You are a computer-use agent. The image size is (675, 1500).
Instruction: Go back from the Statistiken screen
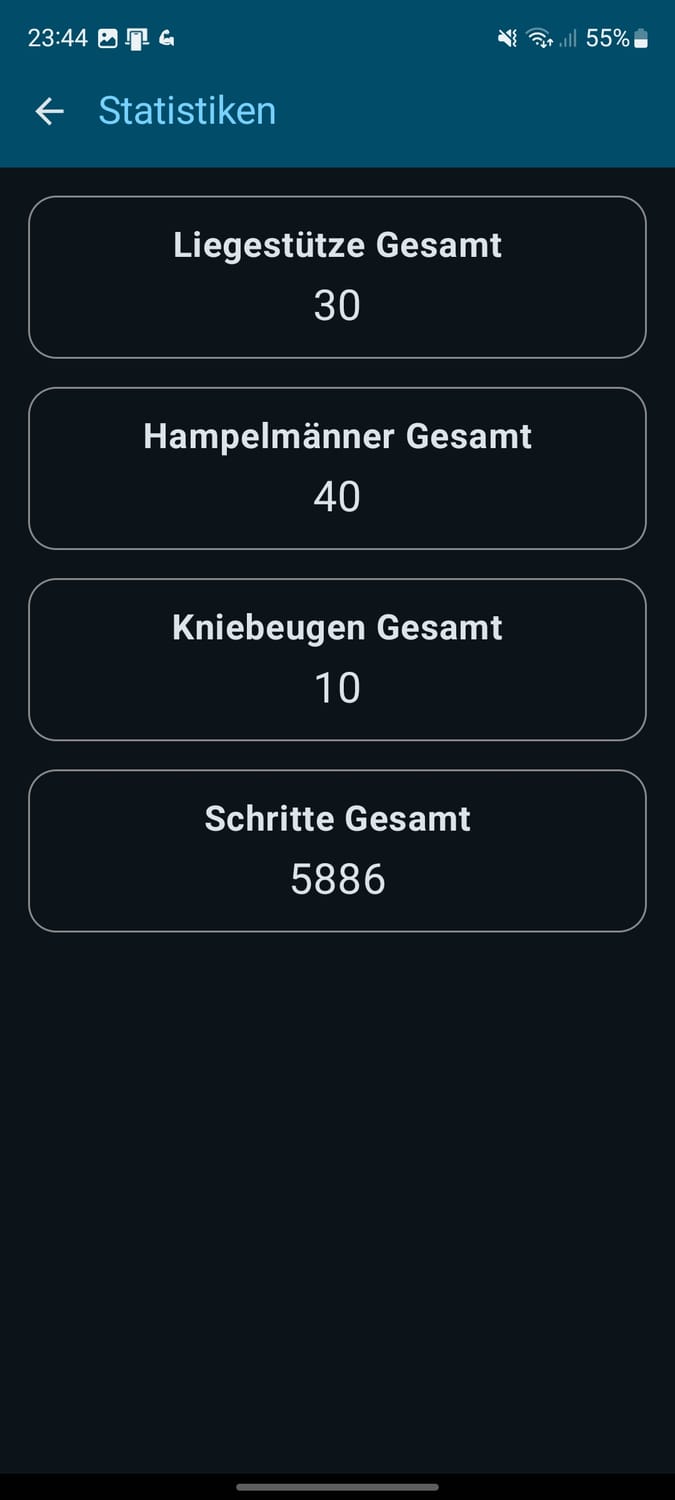tap(49, 111)
